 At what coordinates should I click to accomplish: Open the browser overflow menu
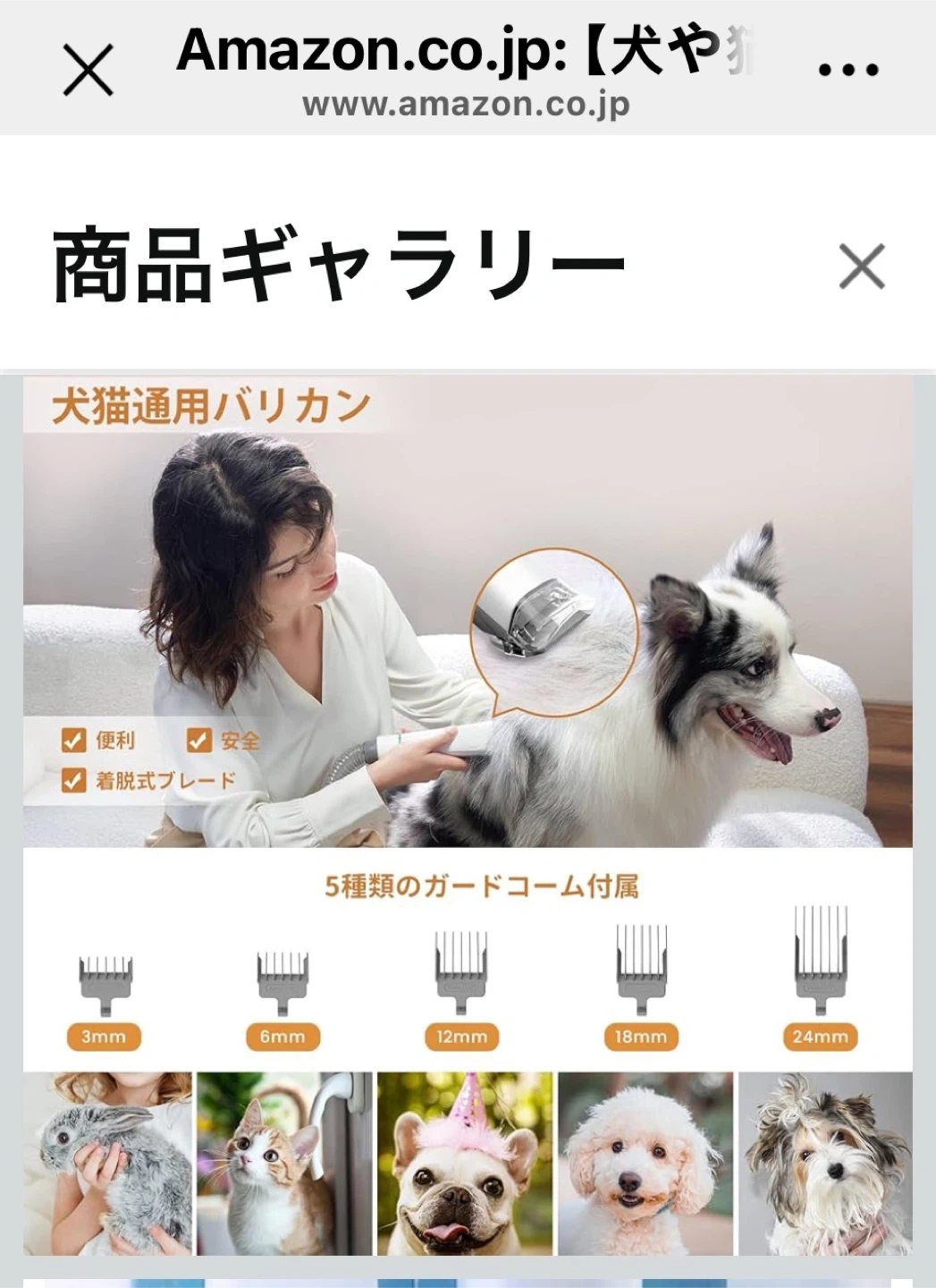tap(847, 70)
